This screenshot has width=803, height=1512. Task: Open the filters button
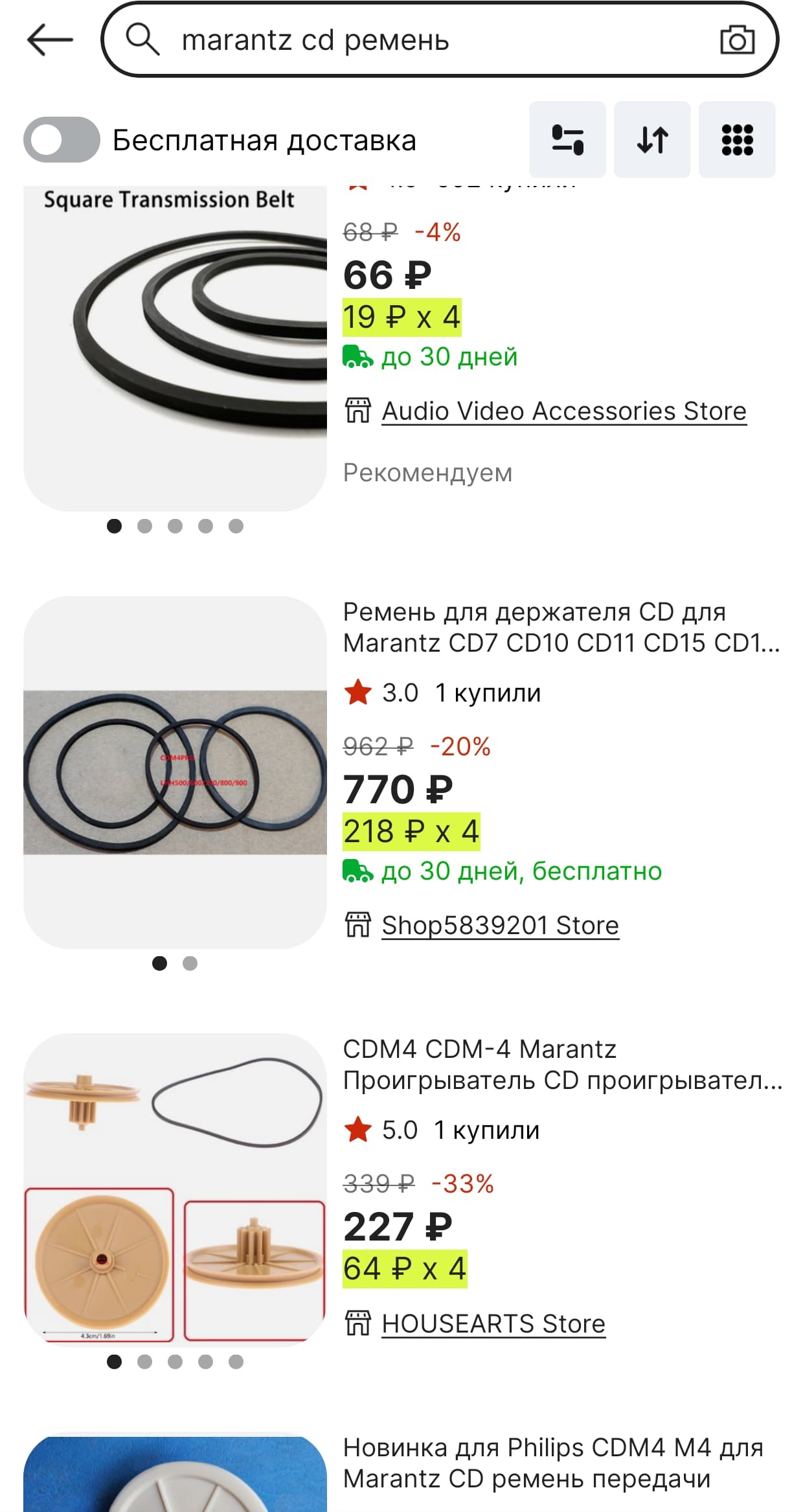567,139
